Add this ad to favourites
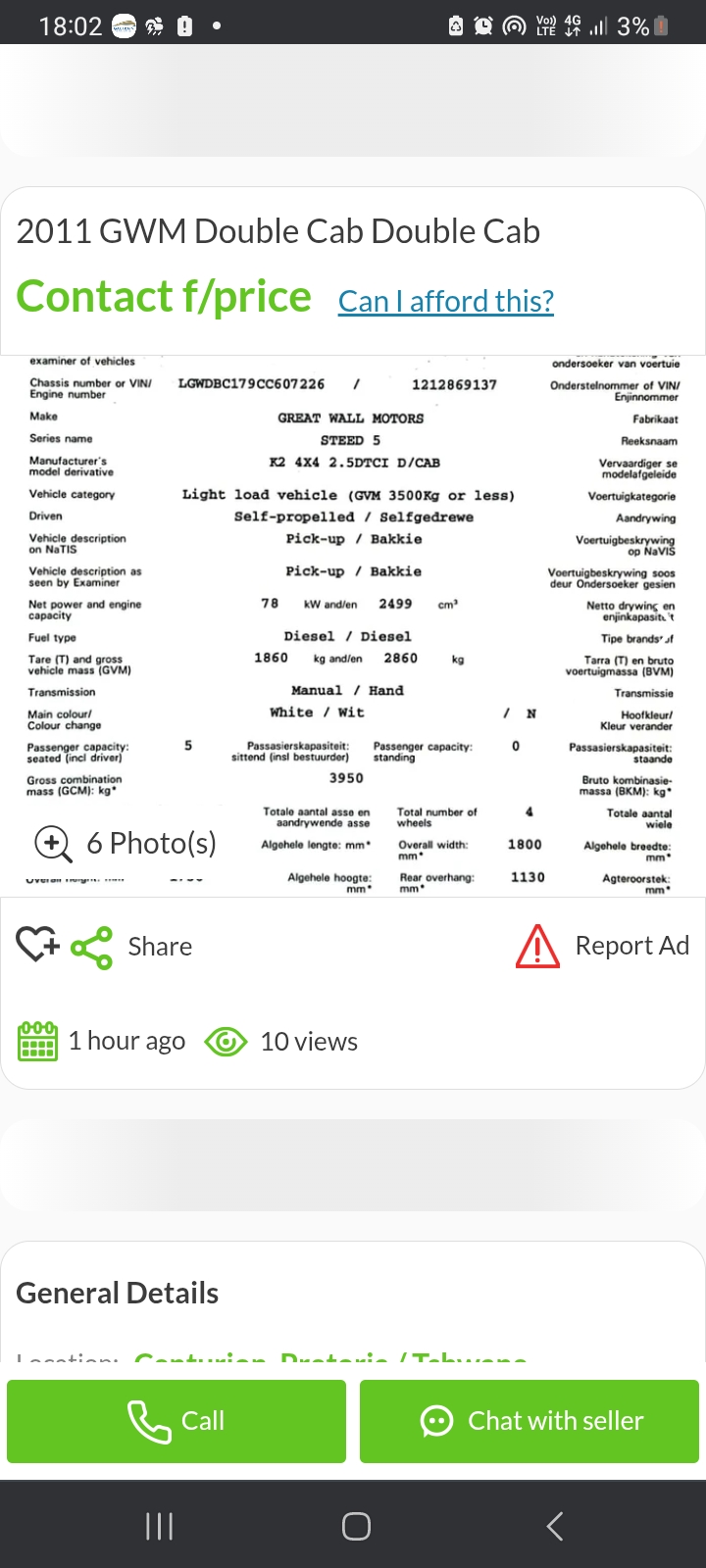This screenshot has width=706, height=1568. click(x=37, y=946)
